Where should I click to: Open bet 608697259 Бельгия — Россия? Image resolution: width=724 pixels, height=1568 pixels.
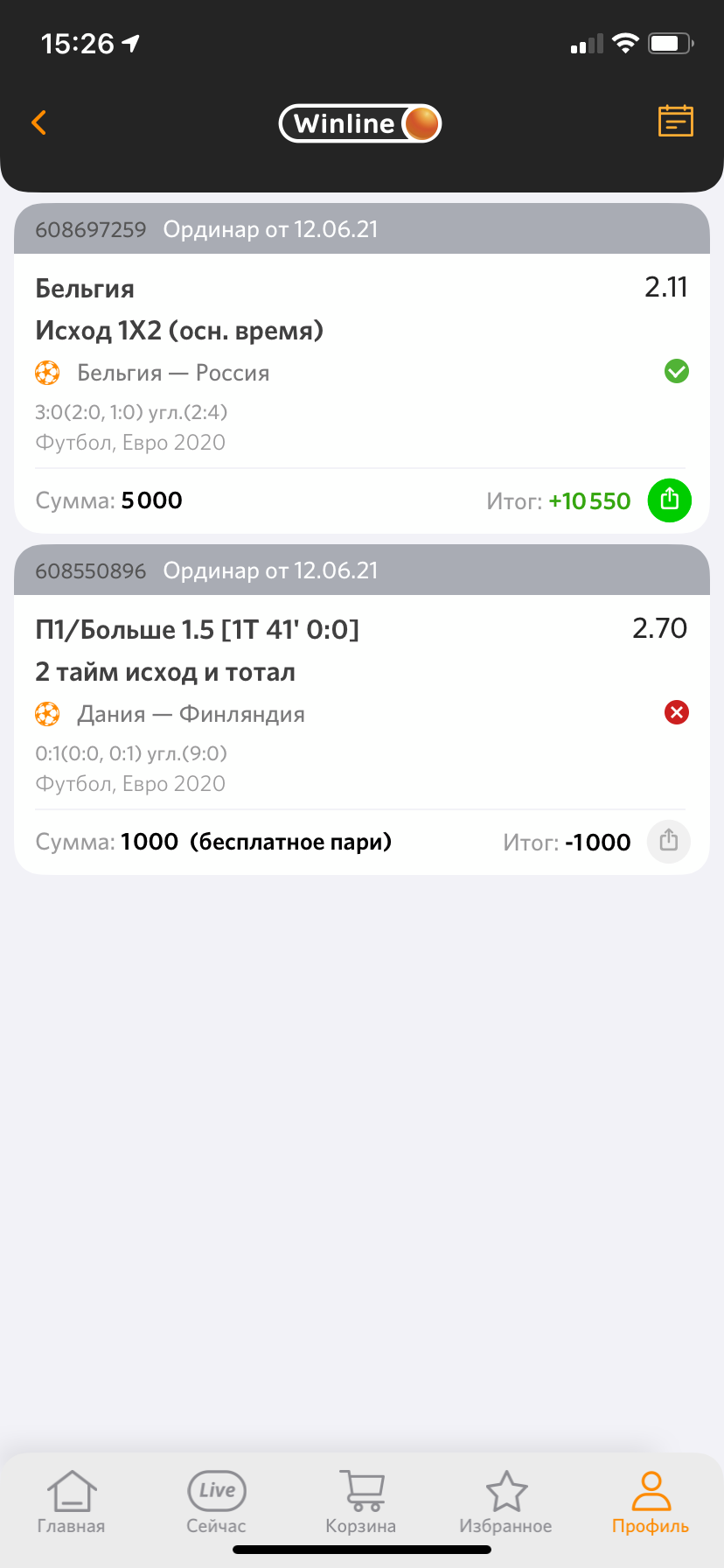click(362, 368)
